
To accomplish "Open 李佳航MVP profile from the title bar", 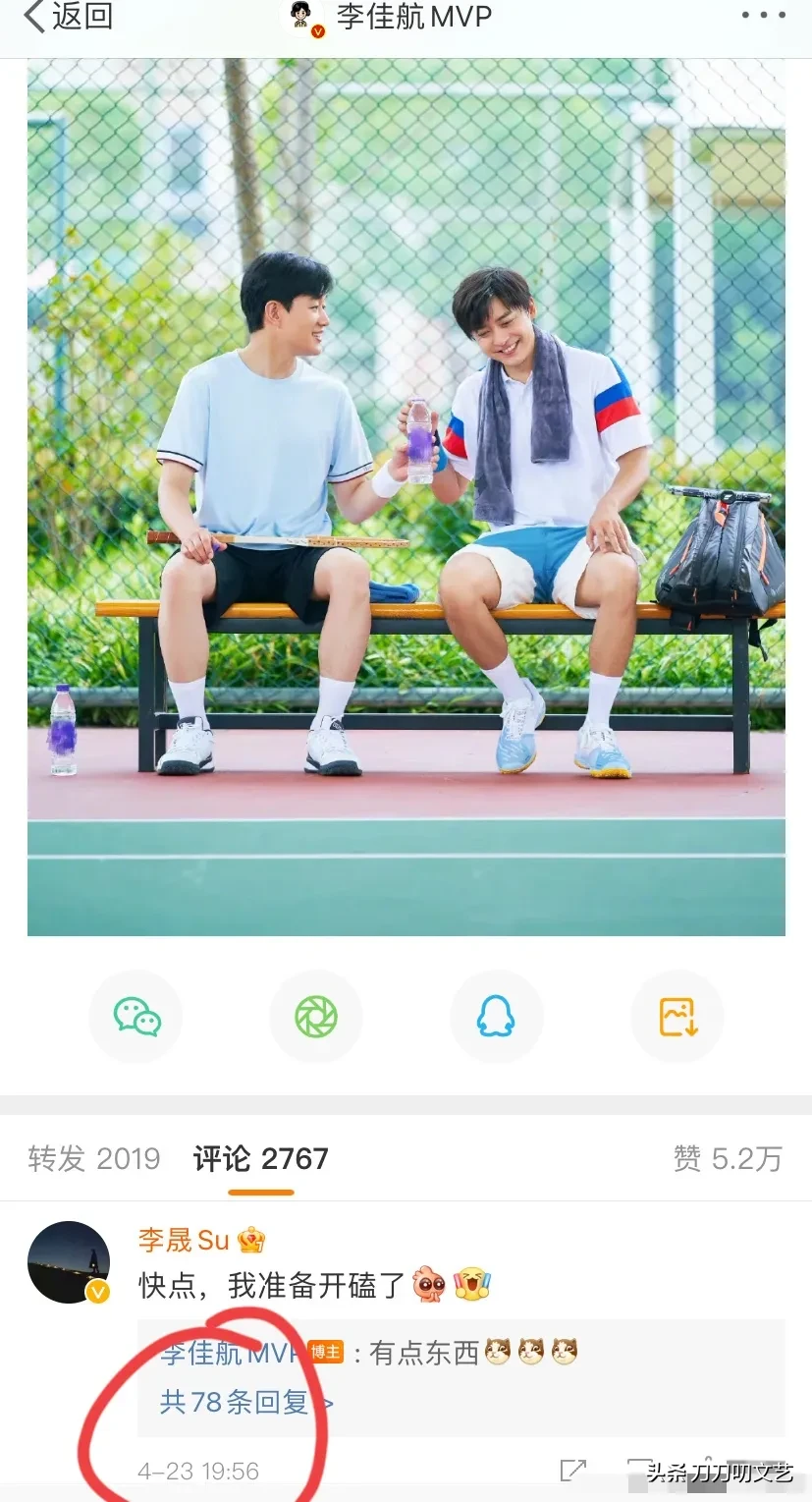I will (413, 17).
